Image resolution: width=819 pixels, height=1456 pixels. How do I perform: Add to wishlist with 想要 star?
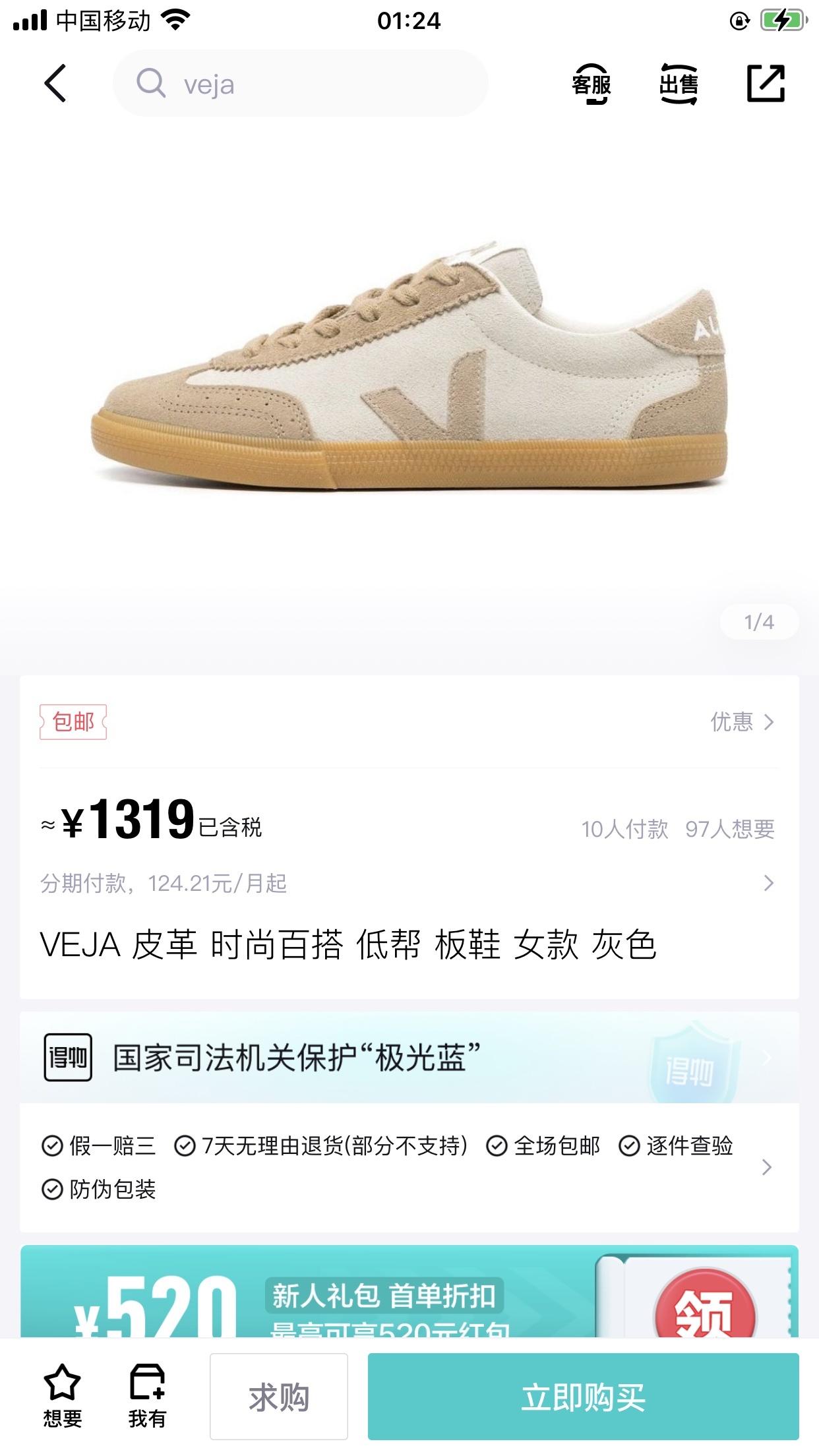pyautogui.click(x=62, y=1395)
